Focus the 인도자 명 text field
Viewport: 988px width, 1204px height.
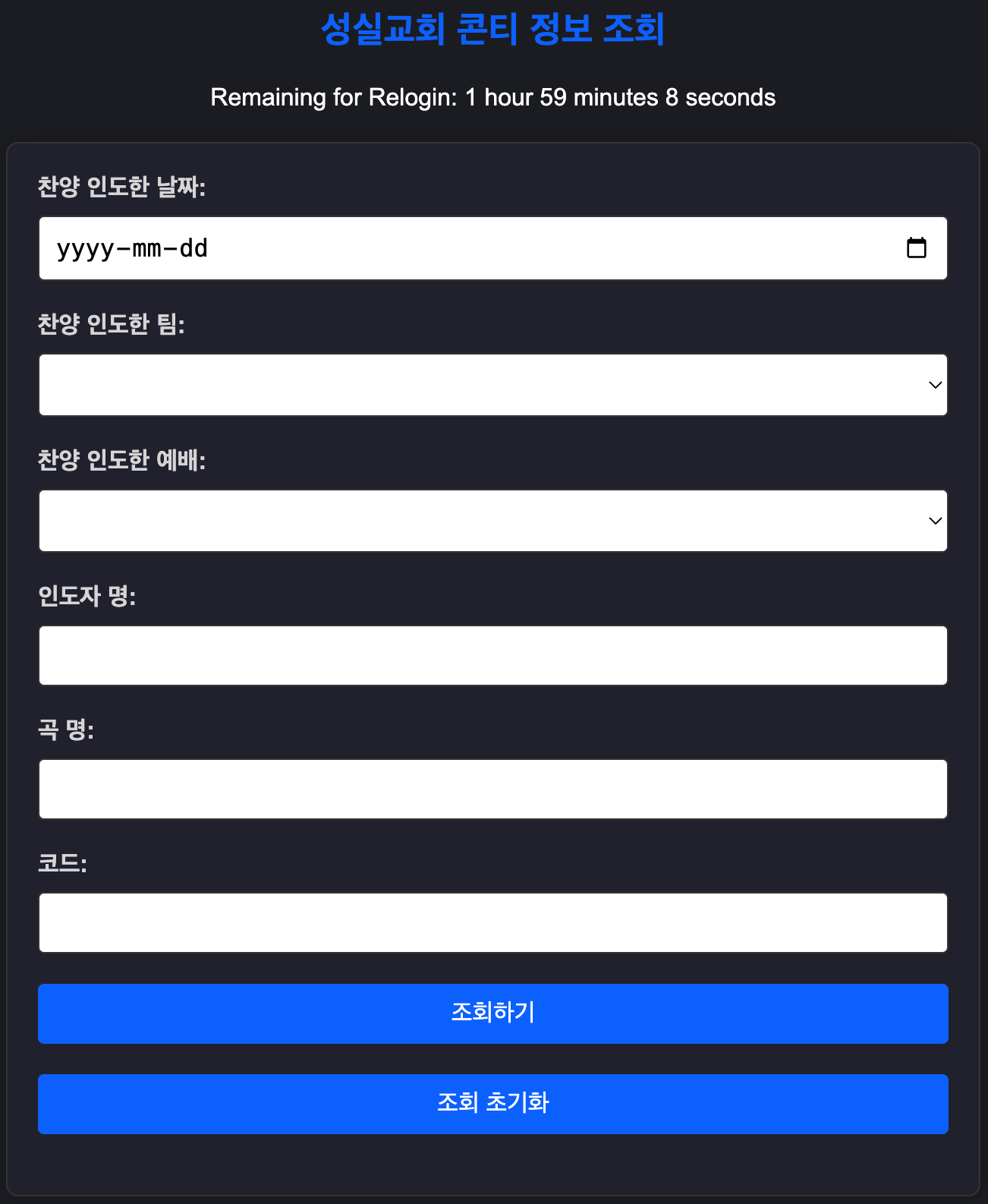(x=493, y=656)
